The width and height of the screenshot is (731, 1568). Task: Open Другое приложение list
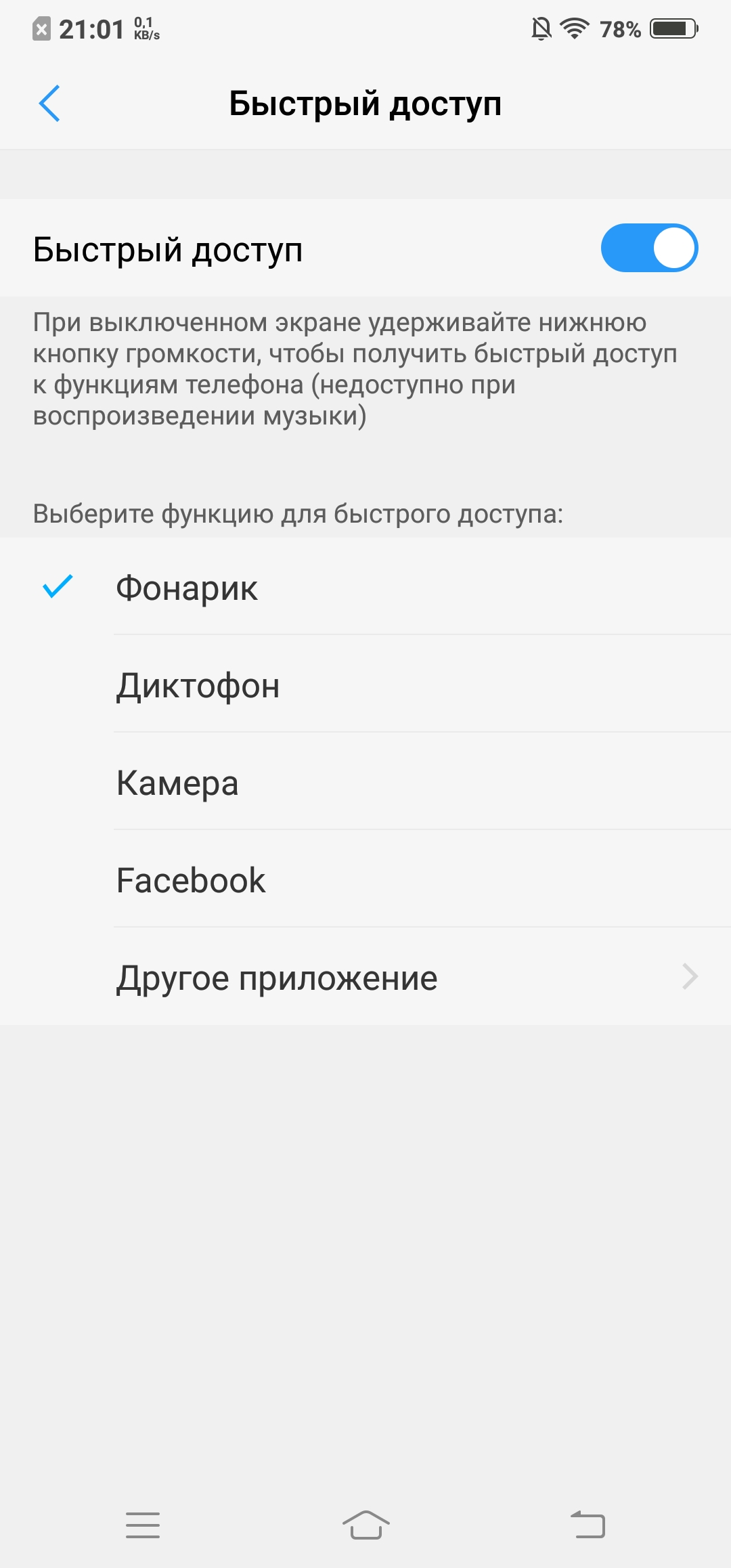(365, 976)
